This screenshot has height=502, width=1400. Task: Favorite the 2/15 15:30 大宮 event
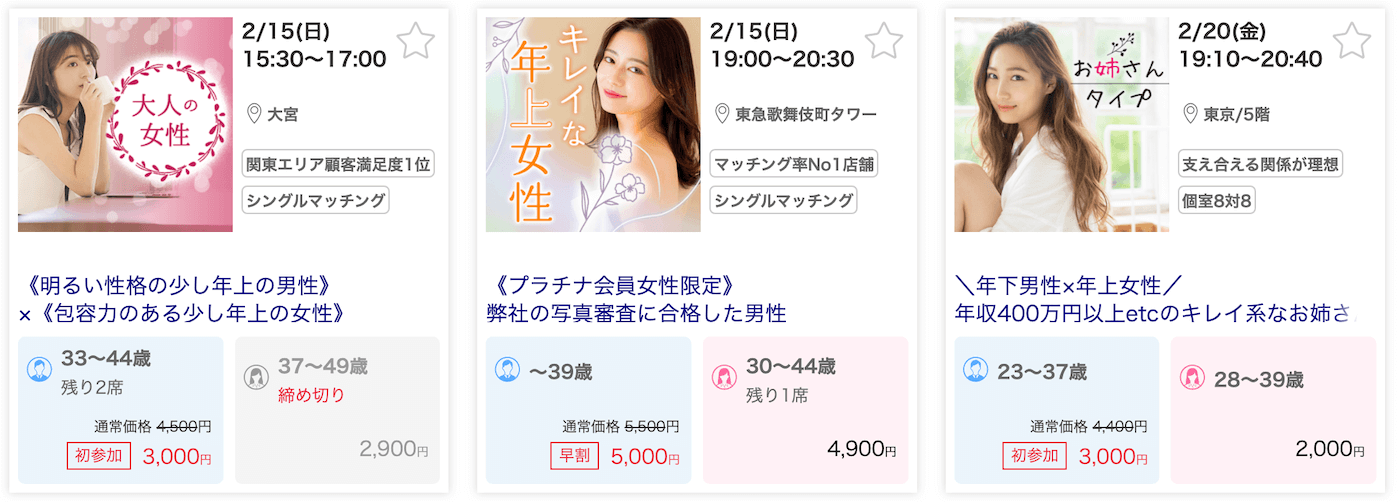(415, 42)
